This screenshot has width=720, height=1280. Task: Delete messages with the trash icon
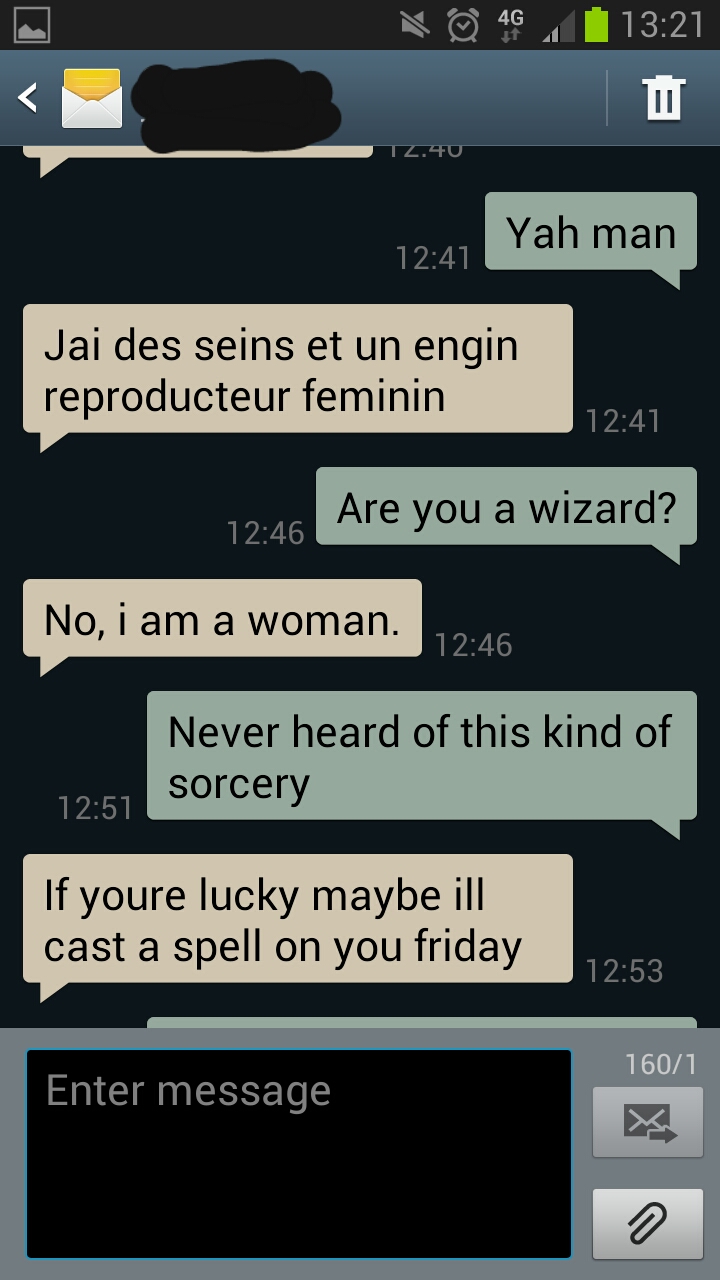tap(664, 98)
